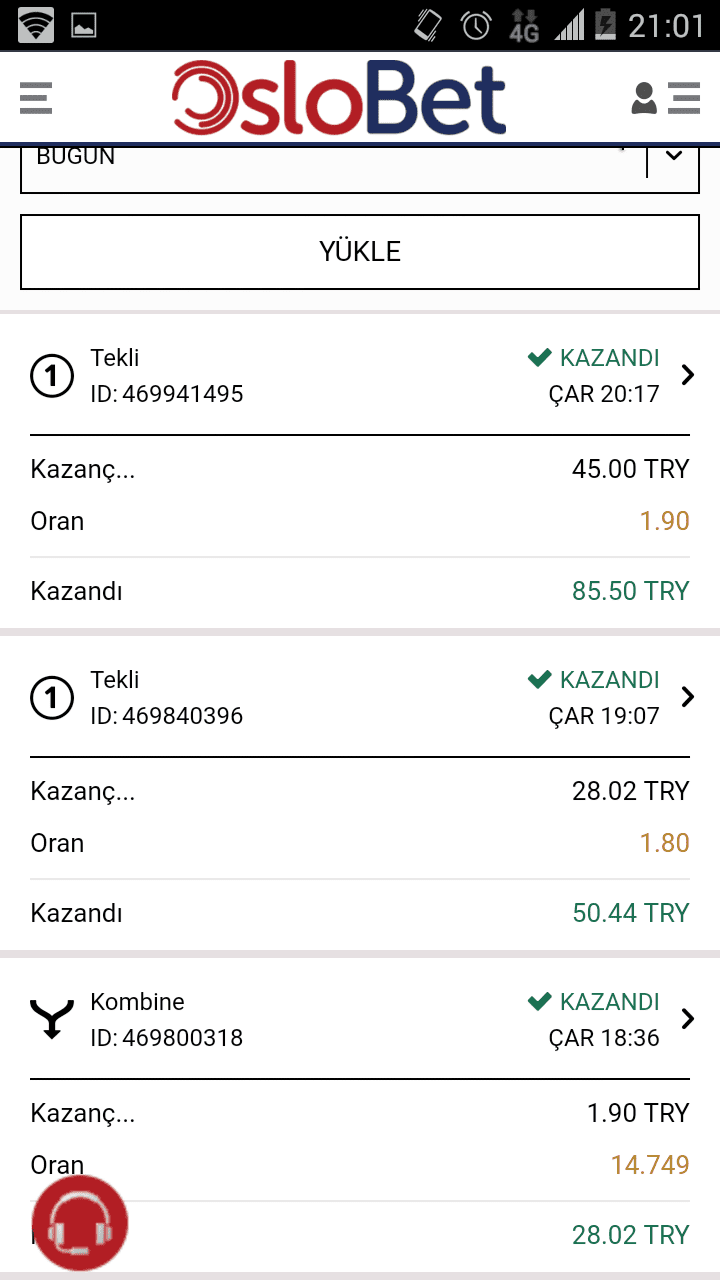Viewport: 720px width, 1280px height.
Task: Open the user account menu
Action: pos(665,98)
